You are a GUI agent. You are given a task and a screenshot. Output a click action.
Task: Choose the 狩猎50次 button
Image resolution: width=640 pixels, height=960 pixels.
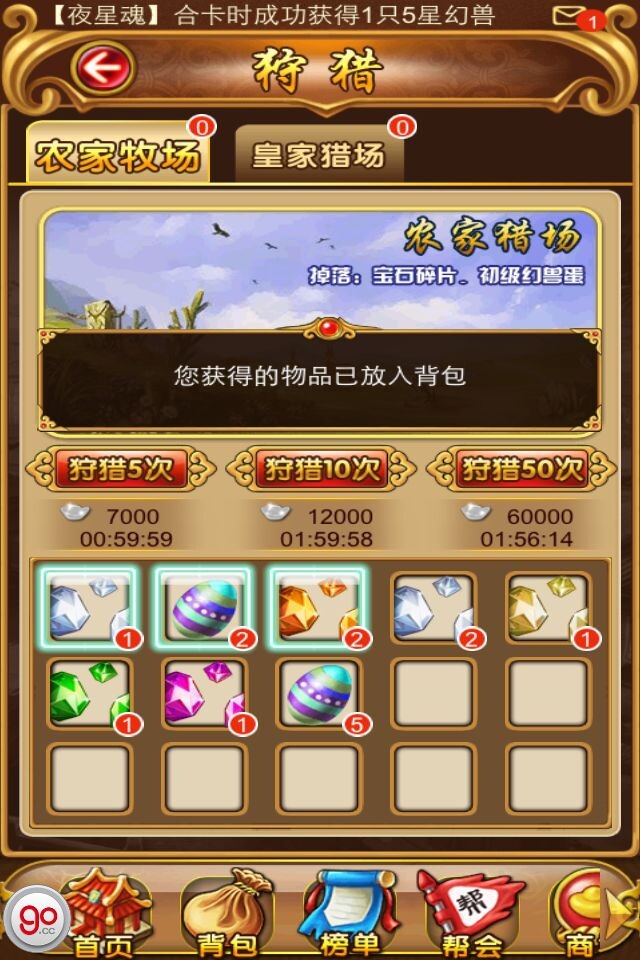(520, 468)
